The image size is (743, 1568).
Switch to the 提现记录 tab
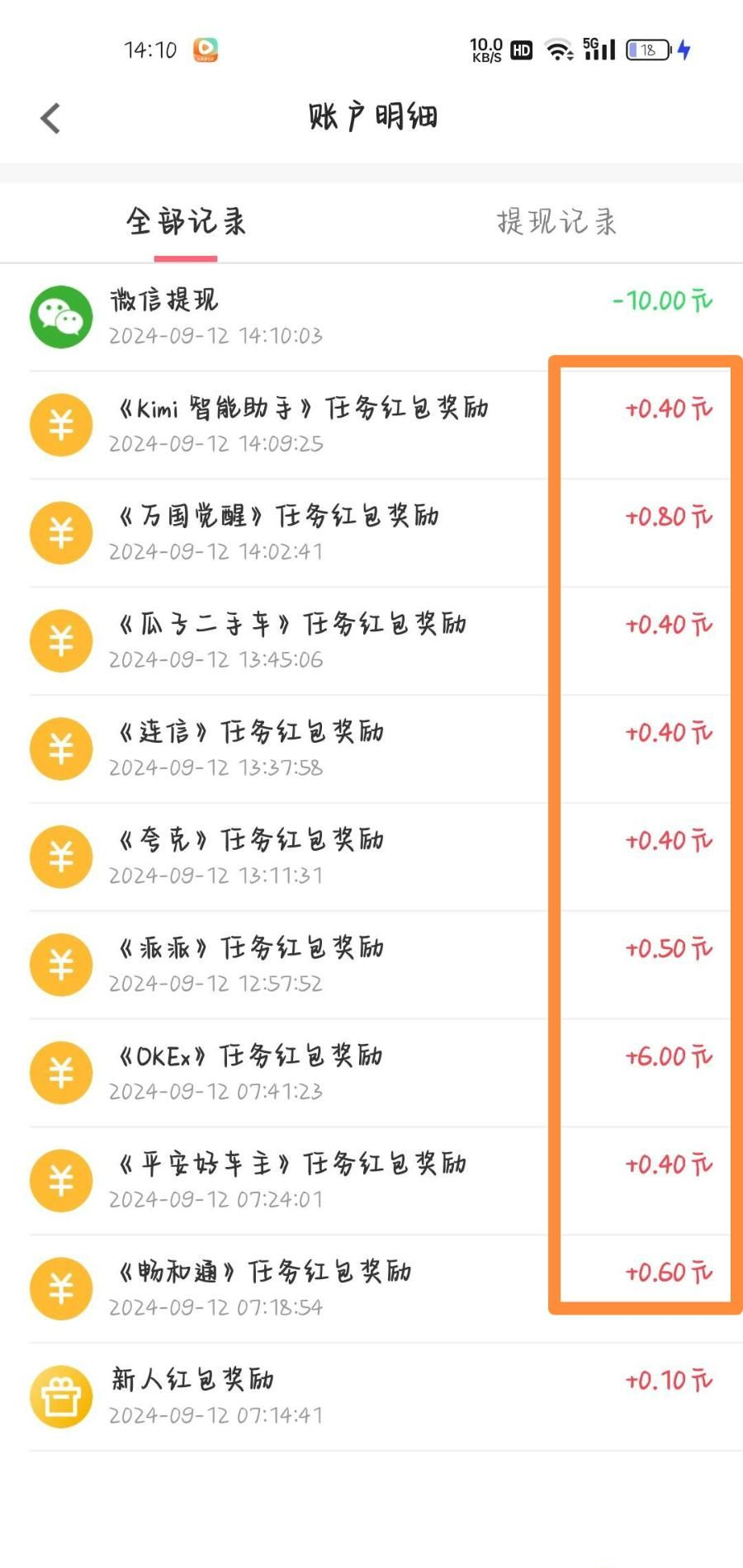click(557, 222)
